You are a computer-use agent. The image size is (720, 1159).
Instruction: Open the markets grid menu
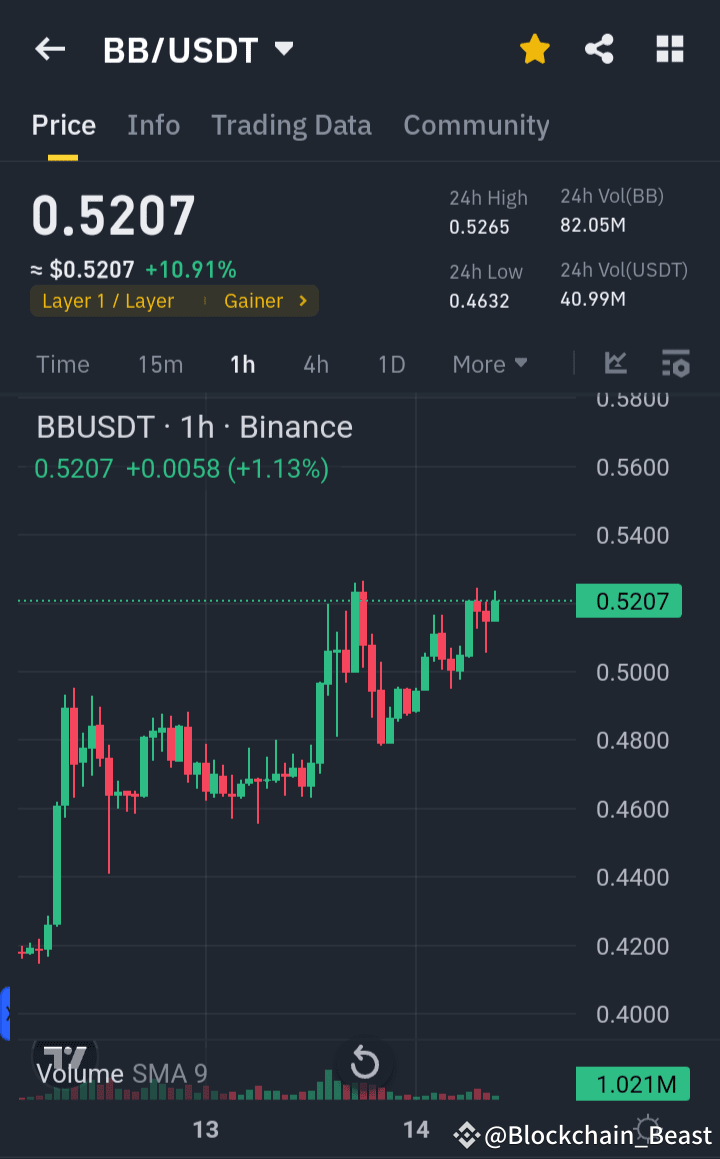(x=669, y=48)
